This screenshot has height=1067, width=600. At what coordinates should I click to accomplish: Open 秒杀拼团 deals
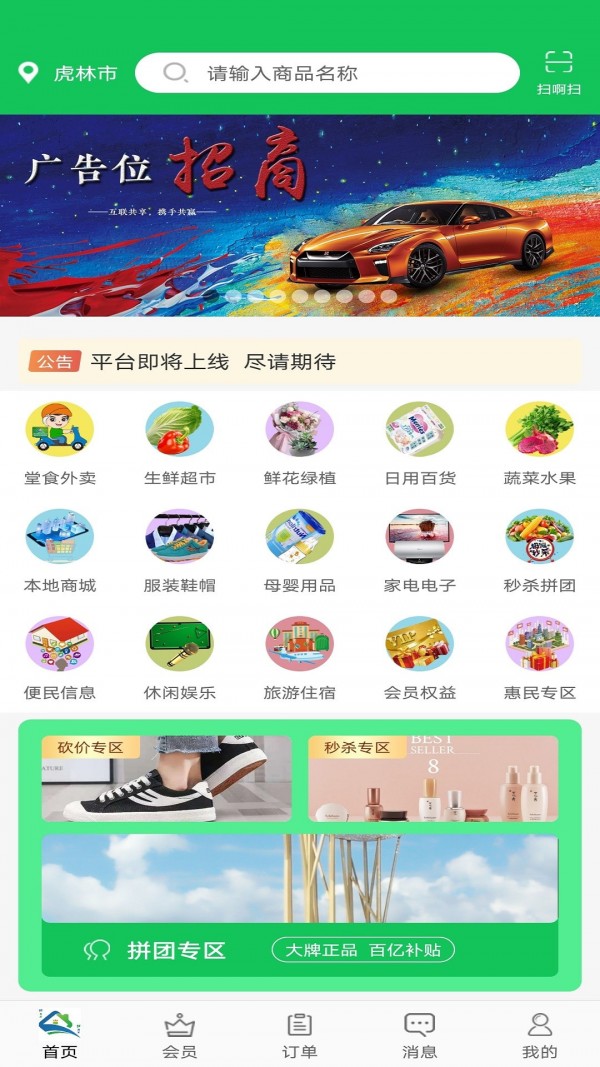pos(540,550)
